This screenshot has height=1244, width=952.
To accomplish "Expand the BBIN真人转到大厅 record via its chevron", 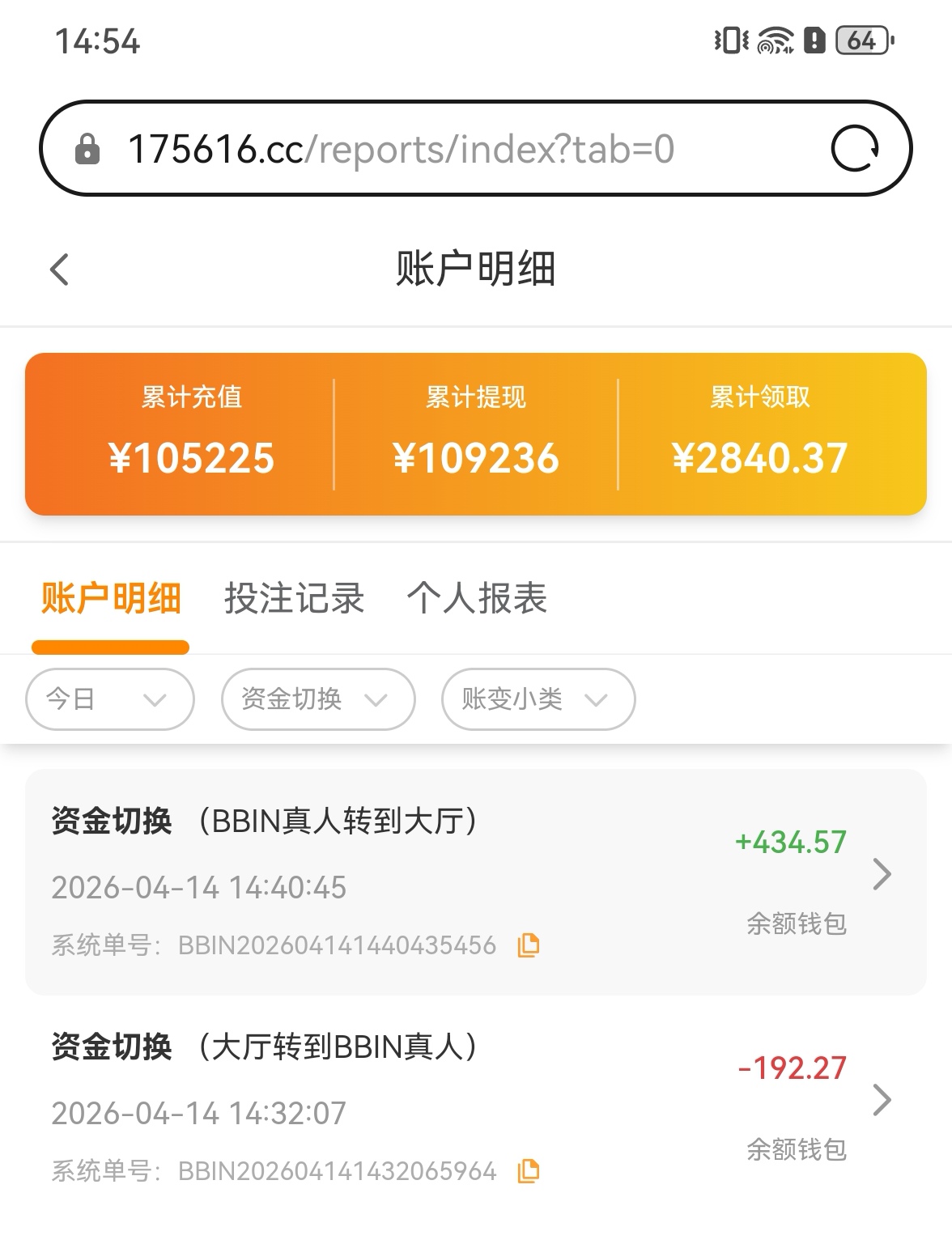I will 881,875.
